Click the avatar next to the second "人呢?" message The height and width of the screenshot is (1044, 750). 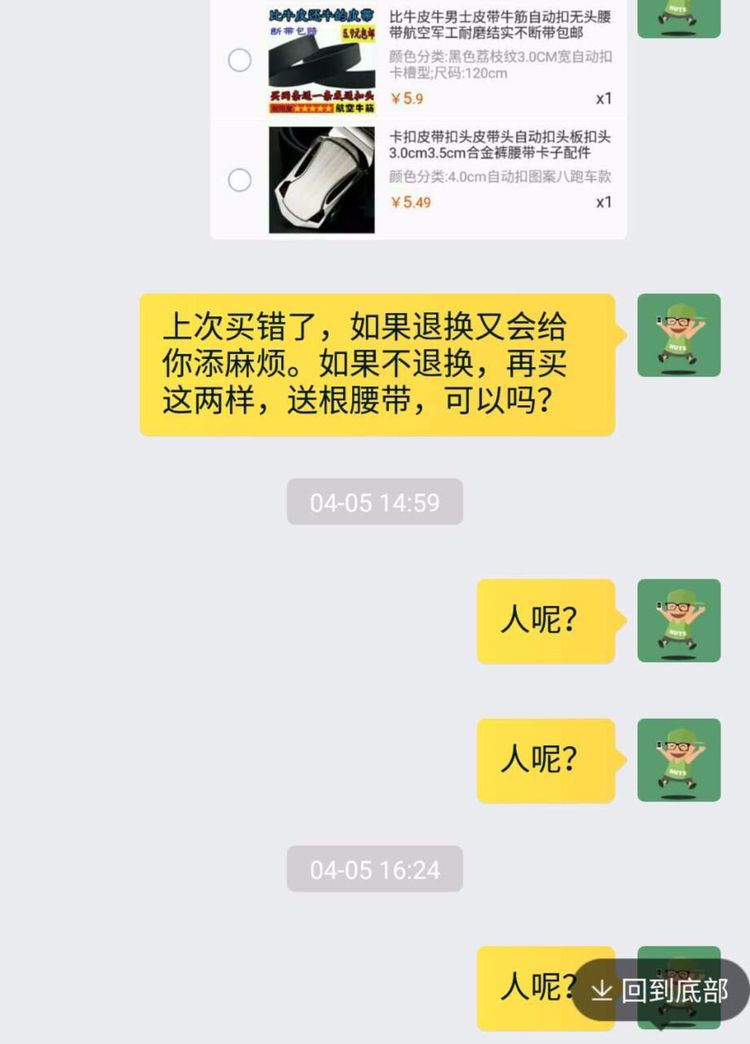tap(678, 760)
